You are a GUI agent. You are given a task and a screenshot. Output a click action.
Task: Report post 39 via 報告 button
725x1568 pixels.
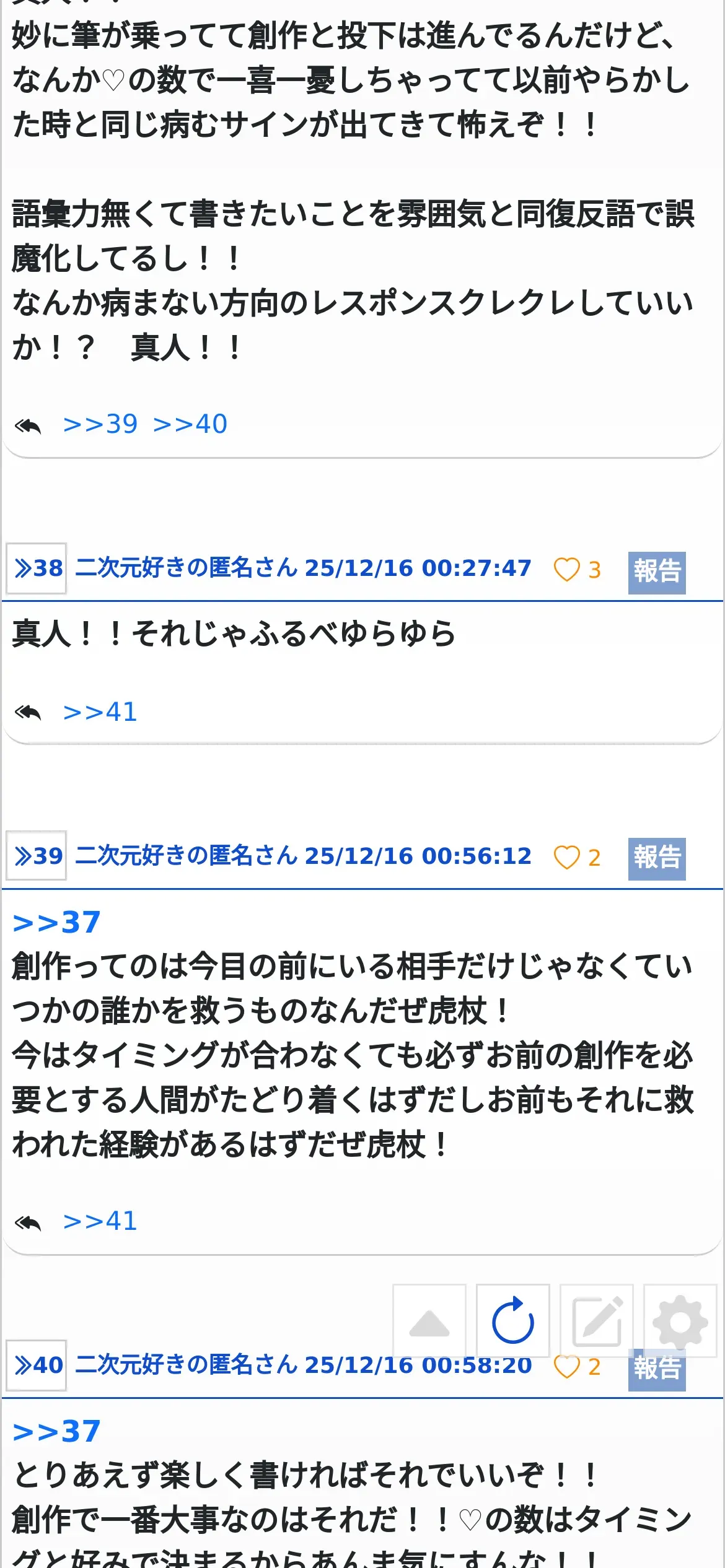click(656, 859)
